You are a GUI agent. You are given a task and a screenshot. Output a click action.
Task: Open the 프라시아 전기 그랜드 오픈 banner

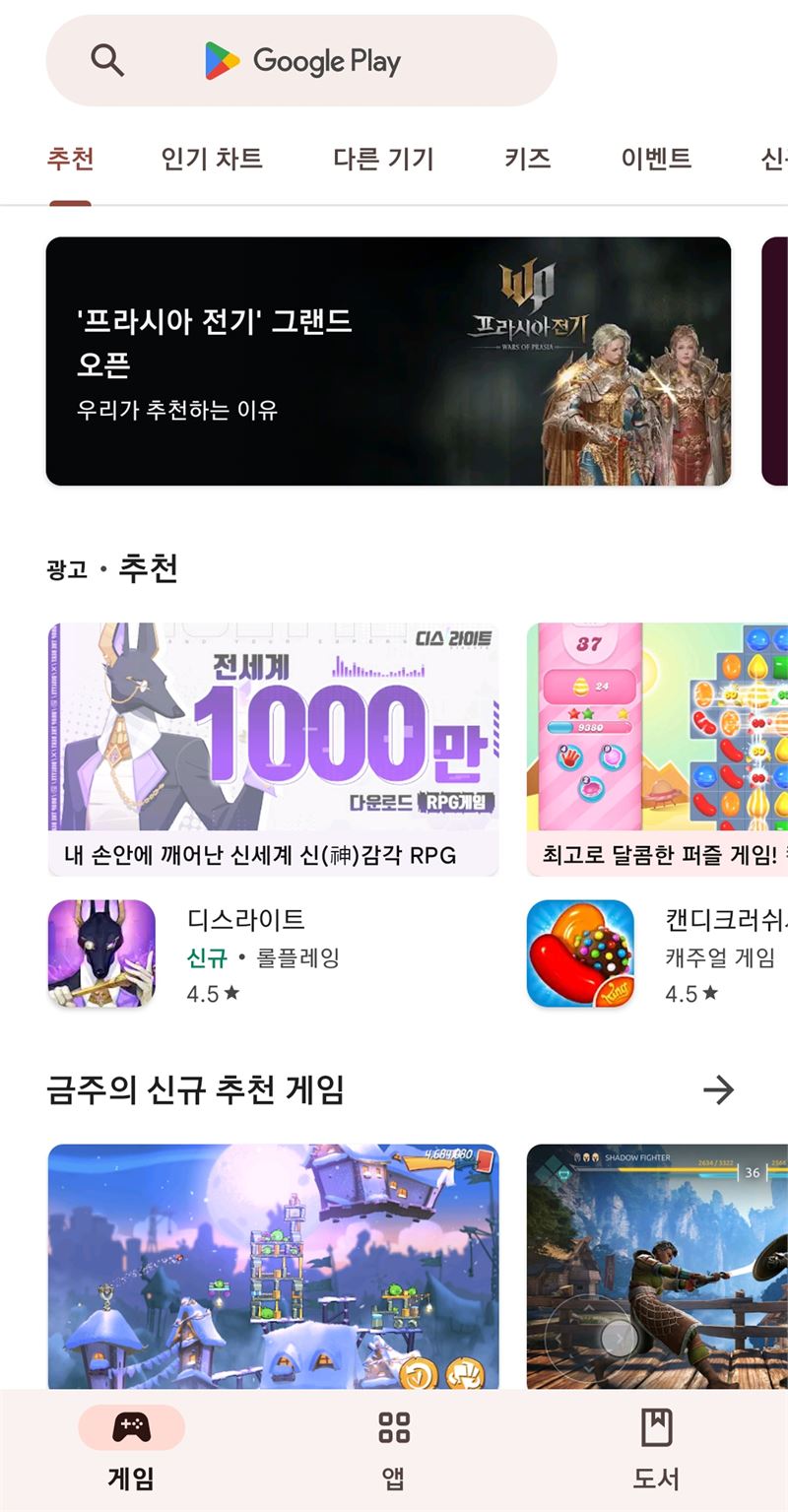[388, 362]
